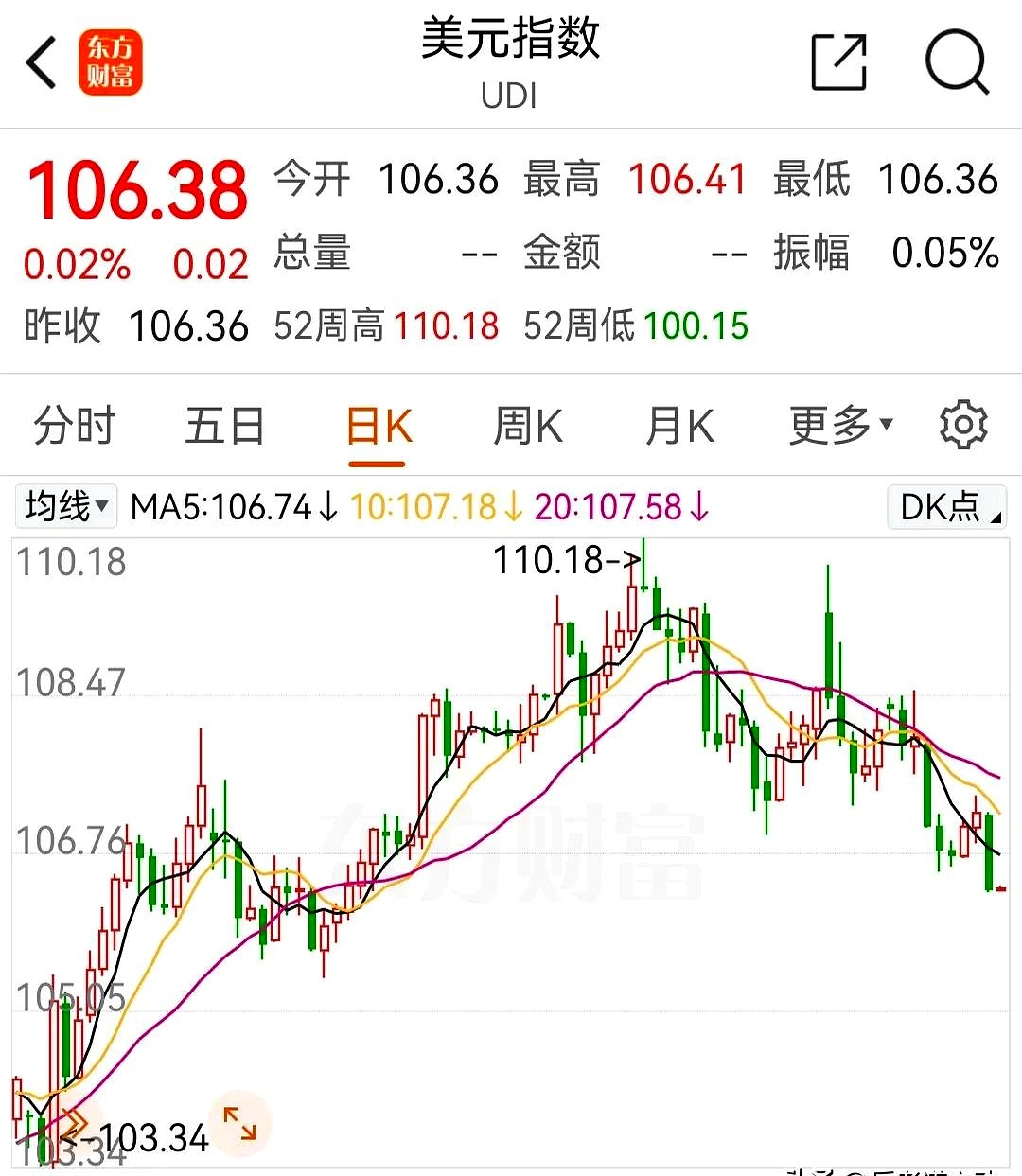Screen dimensions: 1022x1176
Task: Open the chart settings gear icon
Action: click(962, 424)
